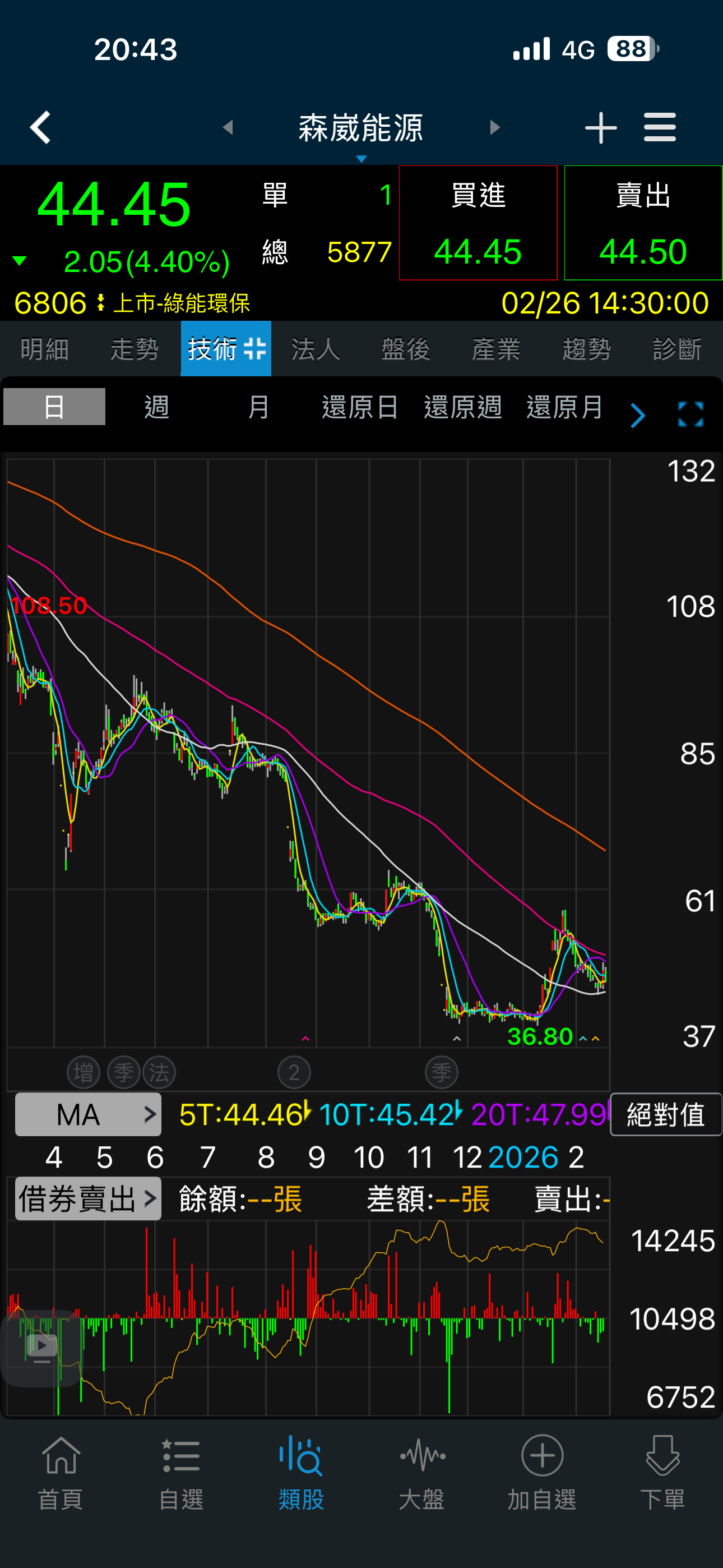Show more period options with blue arrow
The image size is (723, 1568).
point(637,415)
